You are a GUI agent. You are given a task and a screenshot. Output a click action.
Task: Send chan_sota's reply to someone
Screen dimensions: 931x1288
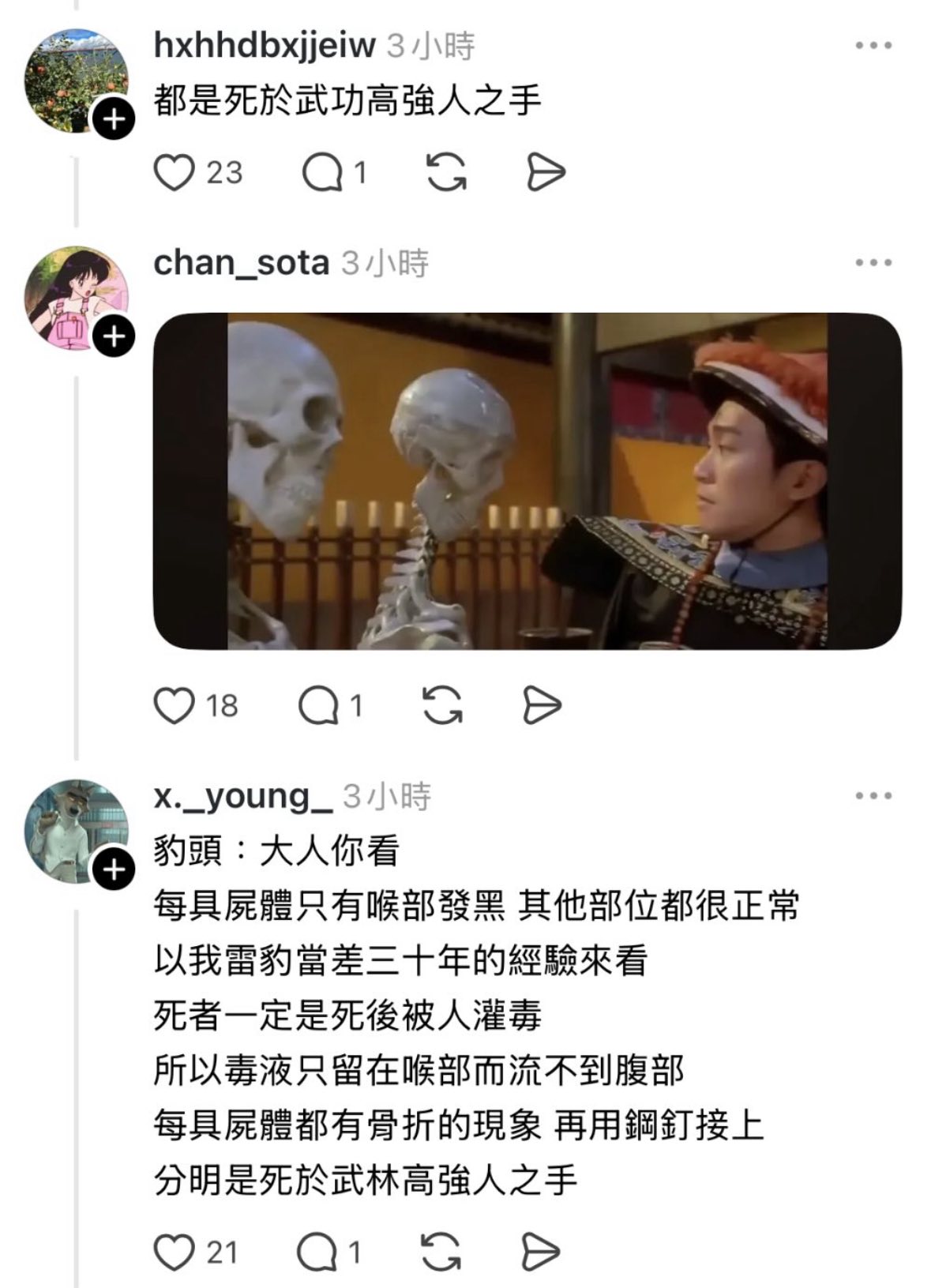click(x=542, y=705)
